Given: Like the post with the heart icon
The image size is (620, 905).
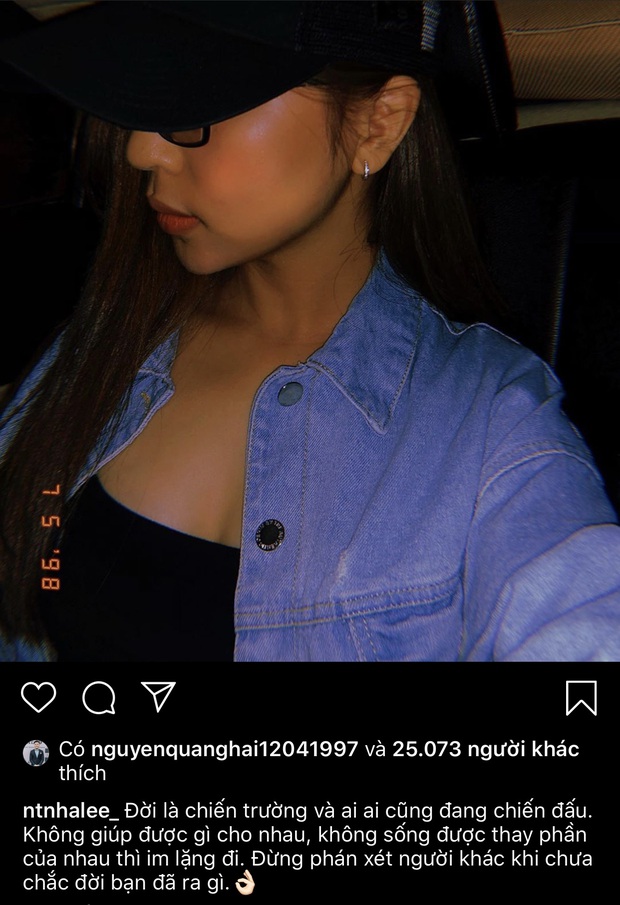Looking at the screenshot, I should click(x=39, y=697).
